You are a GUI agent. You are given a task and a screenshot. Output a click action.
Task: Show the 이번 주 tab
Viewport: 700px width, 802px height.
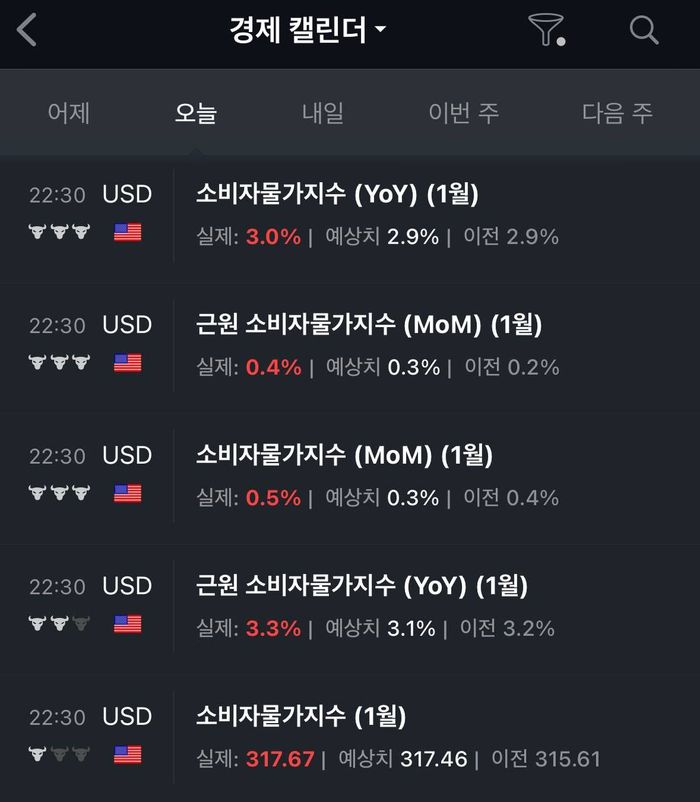(x=463, y=113)
